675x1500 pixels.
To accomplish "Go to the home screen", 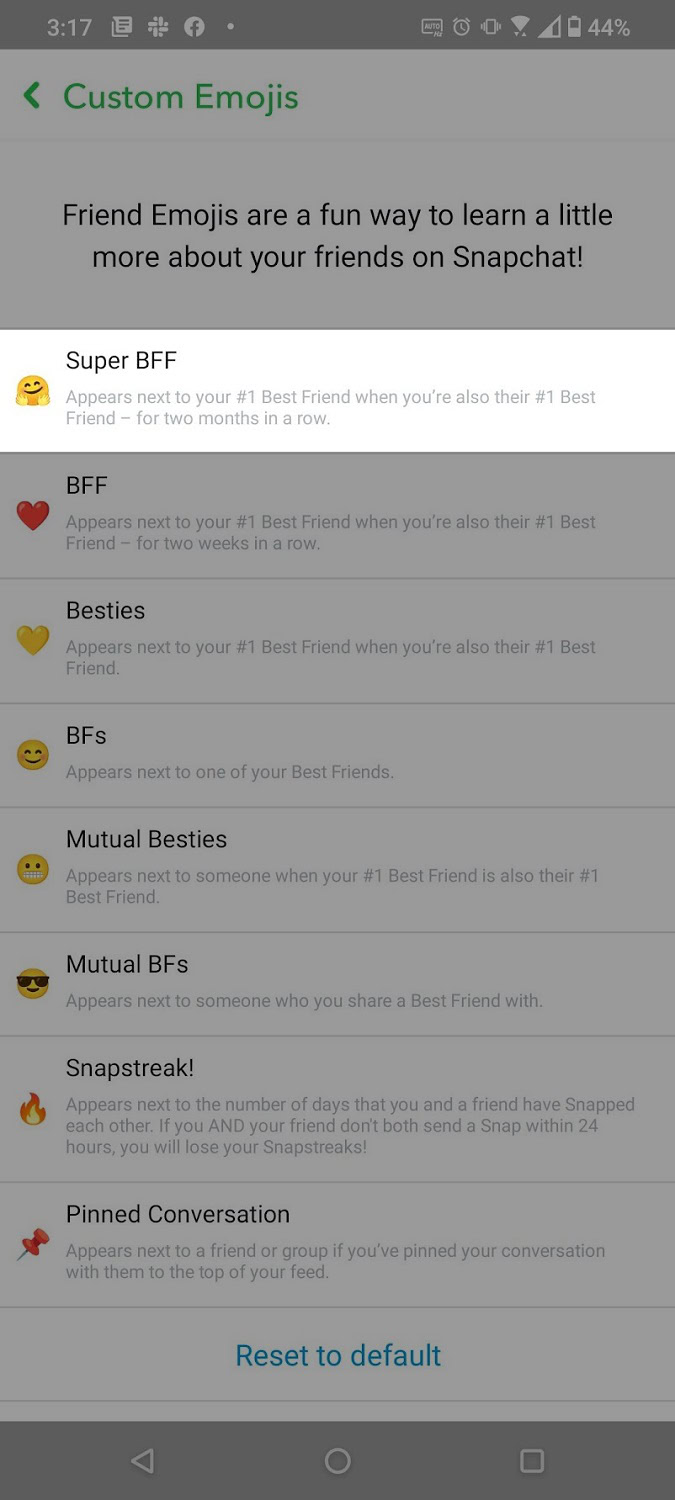I will pyautogui.click(x=337, y=1461).
